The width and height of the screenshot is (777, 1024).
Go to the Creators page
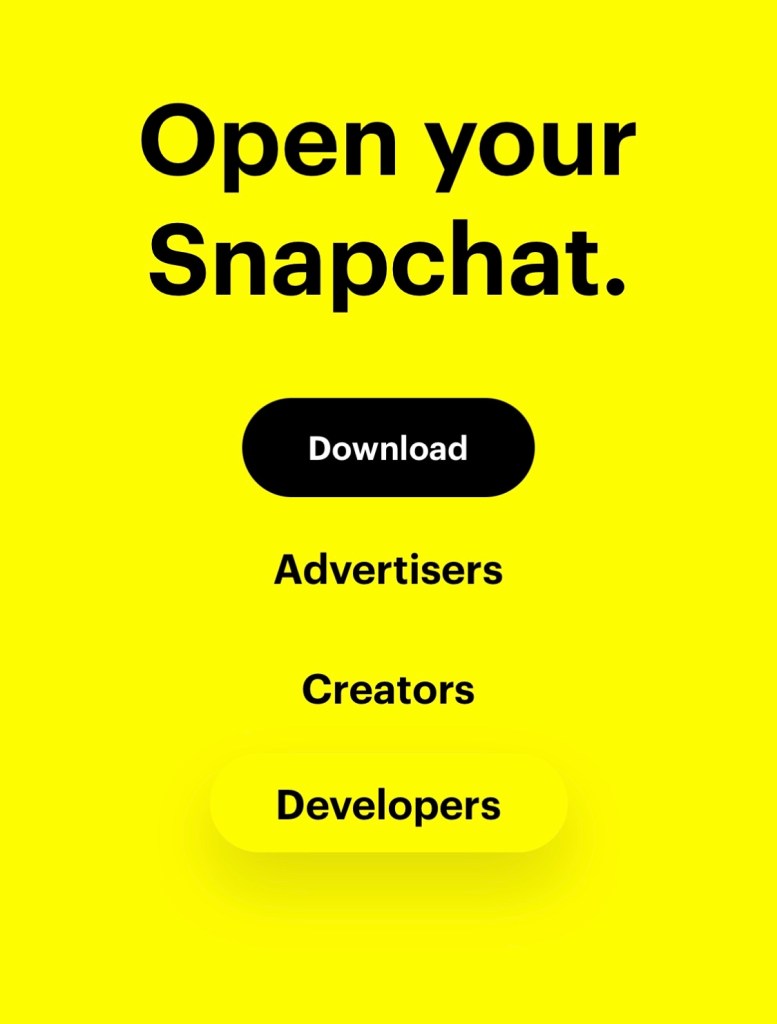coord(388,689)
